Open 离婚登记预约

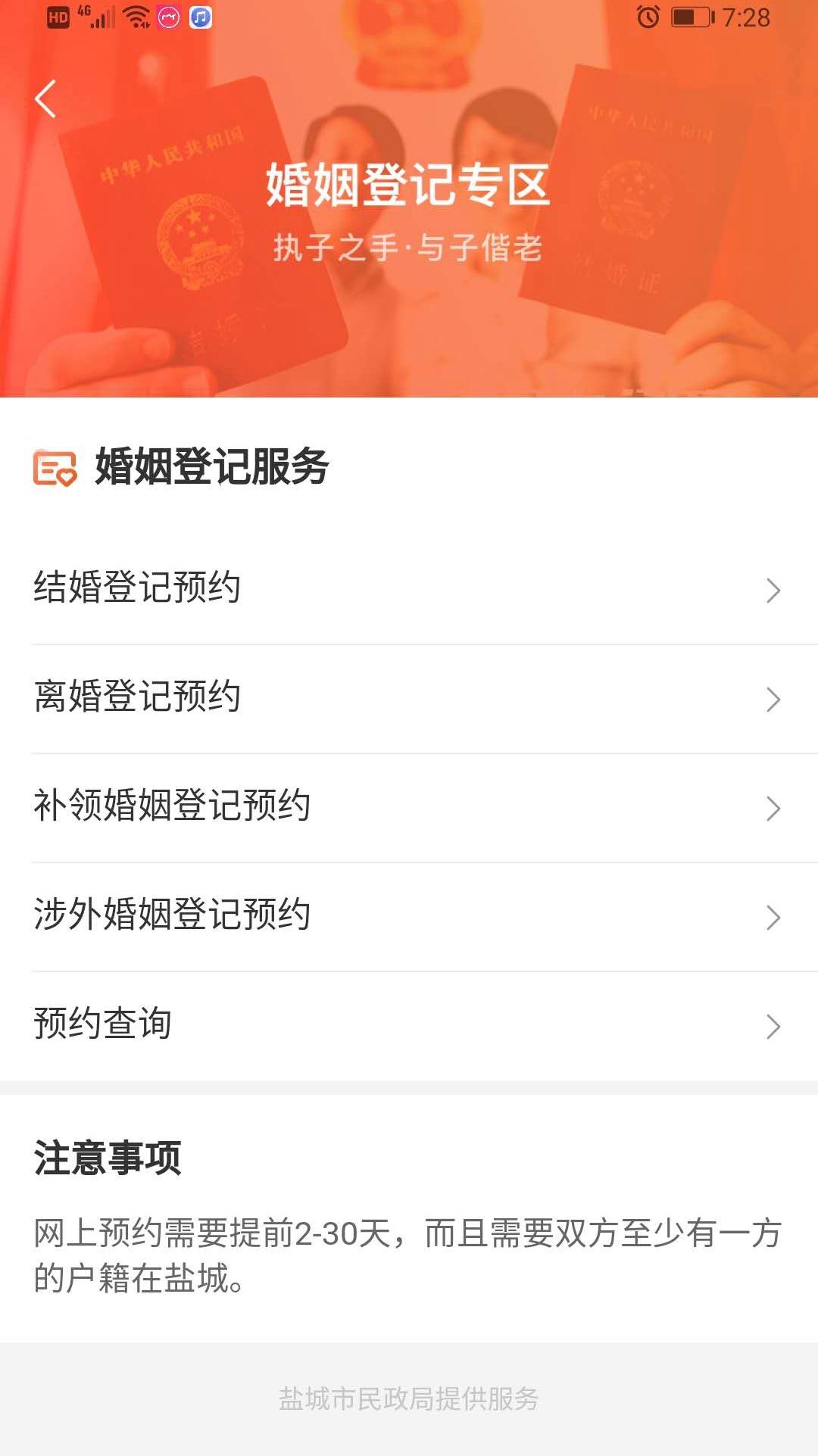pos(409,697)
